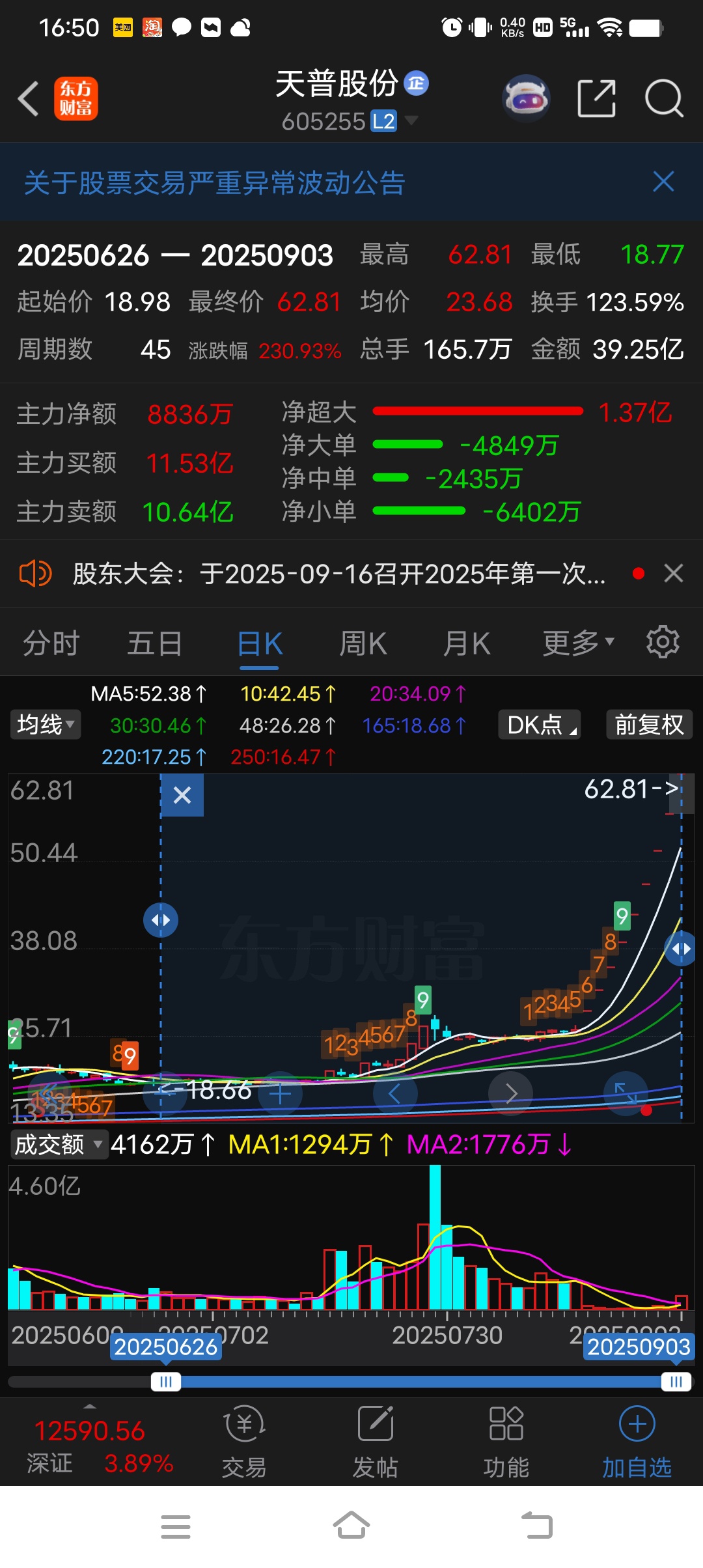Dismiss the abnormal fluctuation announcement banner
The image size is (703, 1568).
click(x=663, y=182)
